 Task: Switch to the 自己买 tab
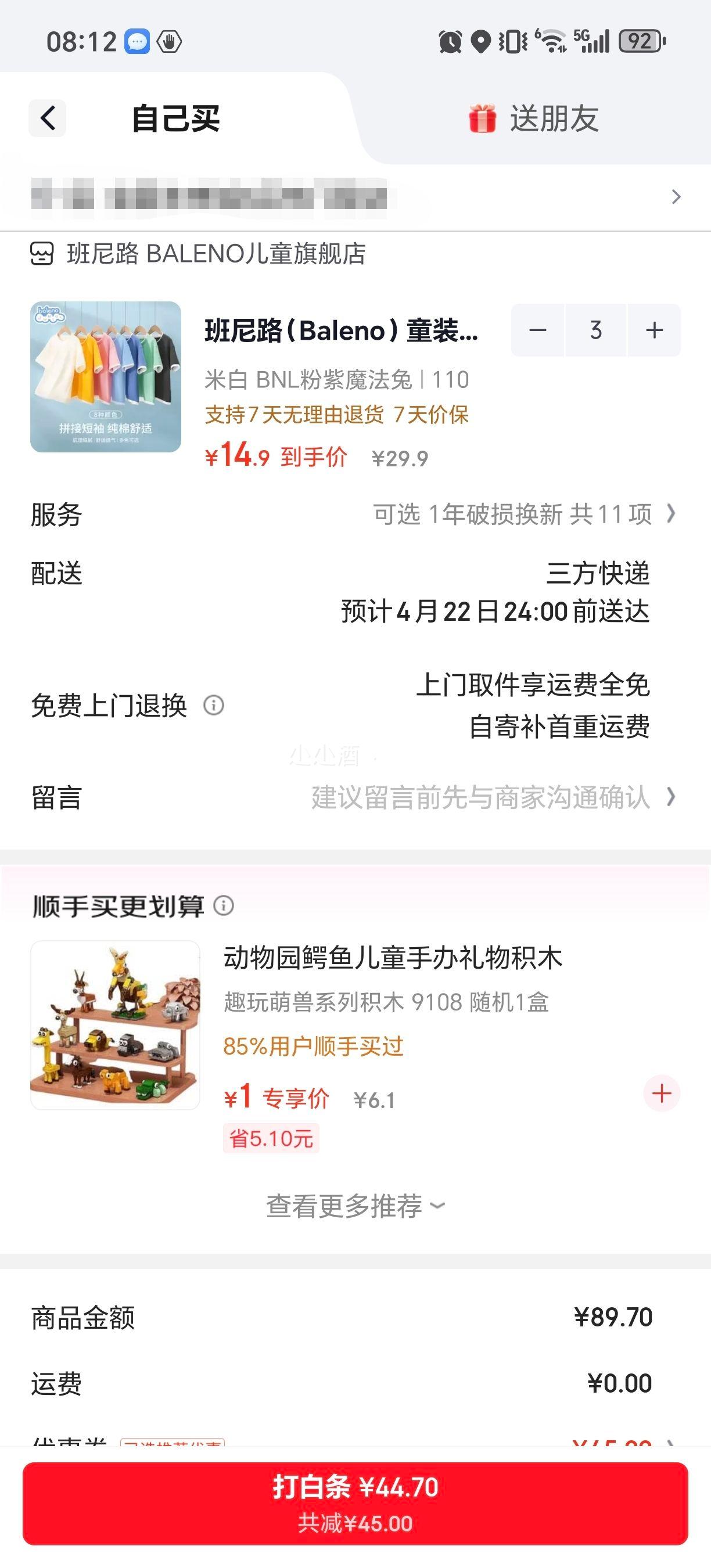177,119
